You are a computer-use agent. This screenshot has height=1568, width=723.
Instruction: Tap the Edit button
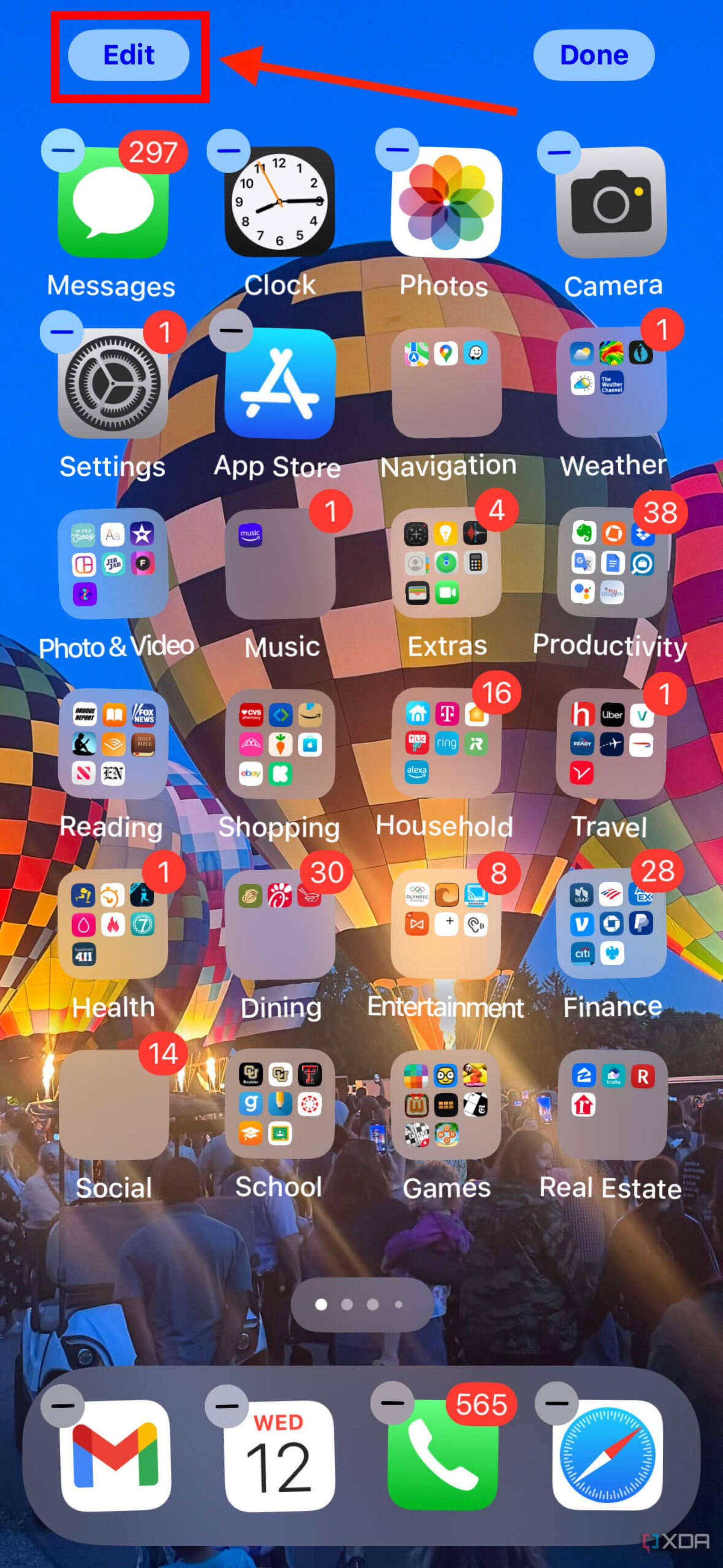point(128,55)
